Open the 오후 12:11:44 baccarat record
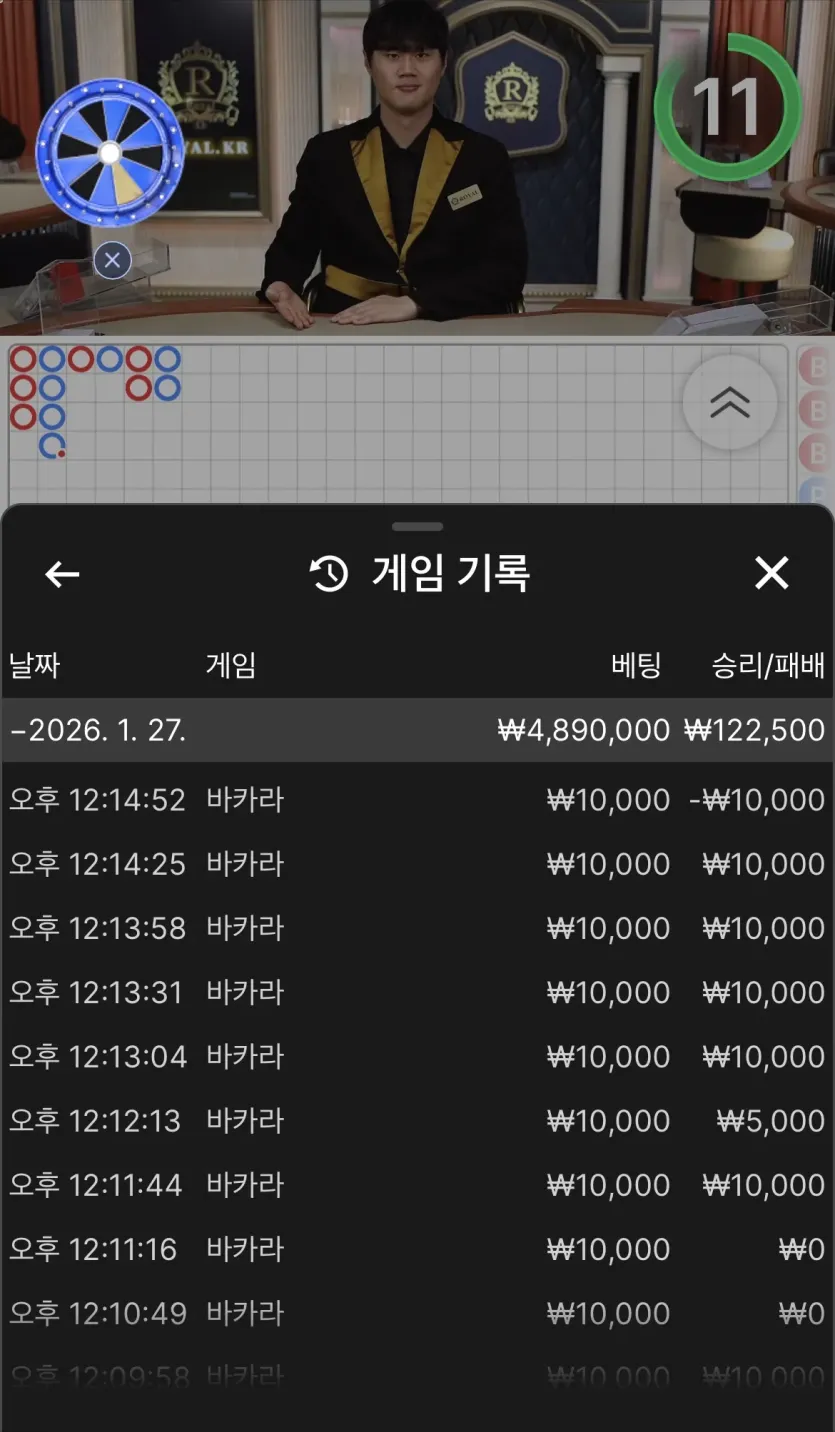This screenshot has width=835, height=1432. click(x=417, y=1185)
